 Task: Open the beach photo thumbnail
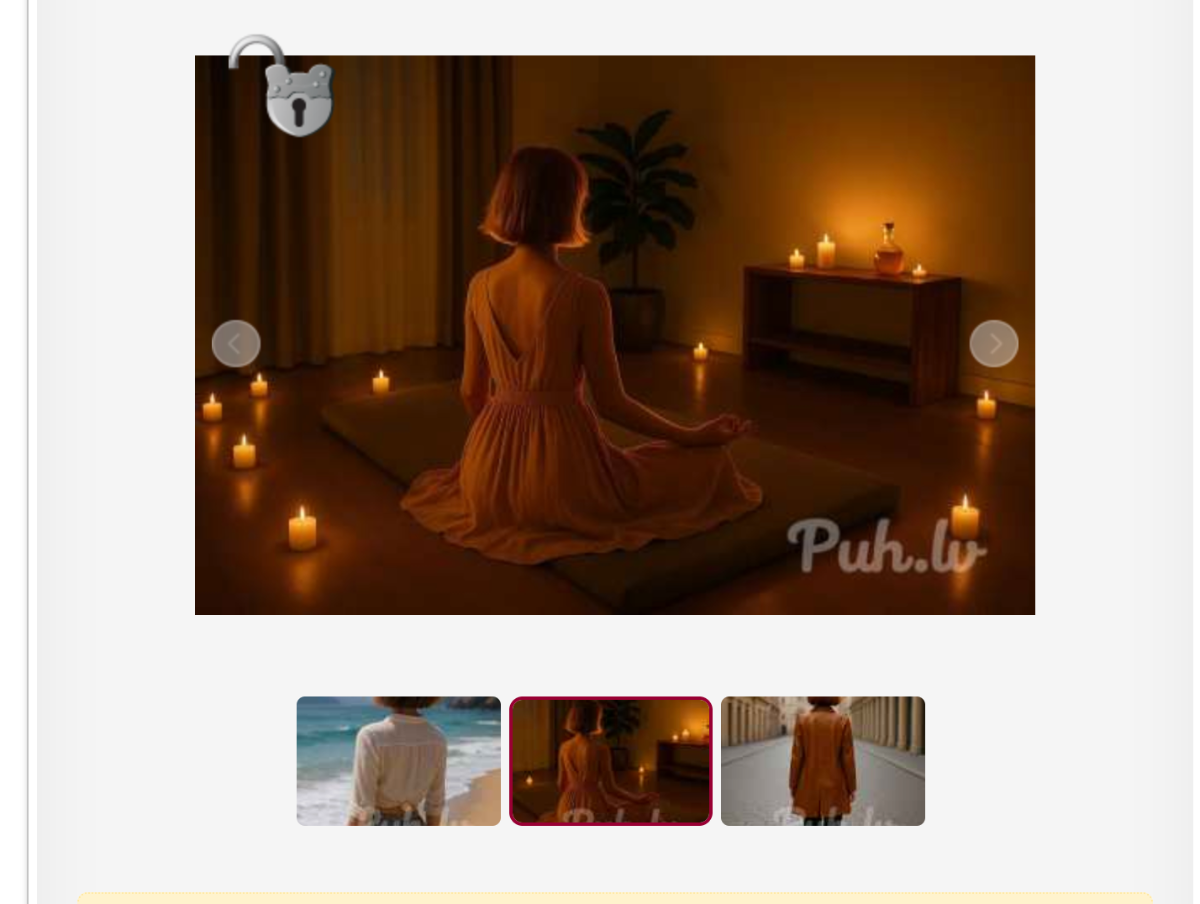pos(398,761)
